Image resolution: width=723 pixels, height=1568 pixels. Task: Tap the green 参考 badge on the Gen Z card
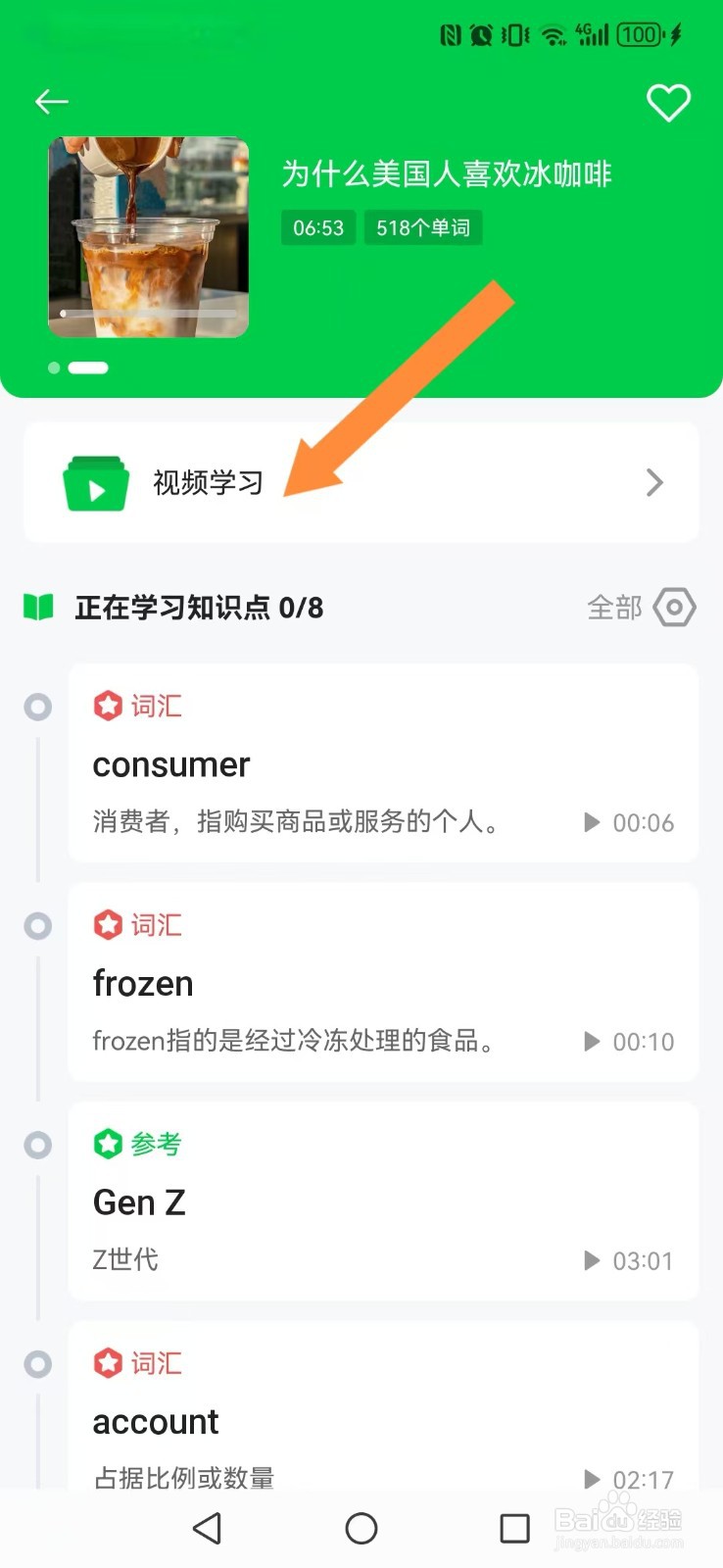click(136, 1143)
